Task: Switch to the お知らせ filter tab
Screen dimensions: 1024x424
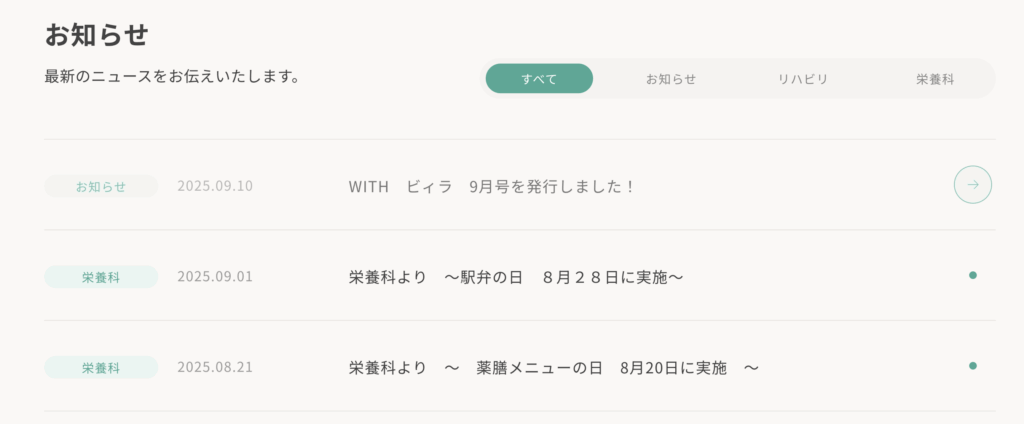Action: [x=670, y=79]
